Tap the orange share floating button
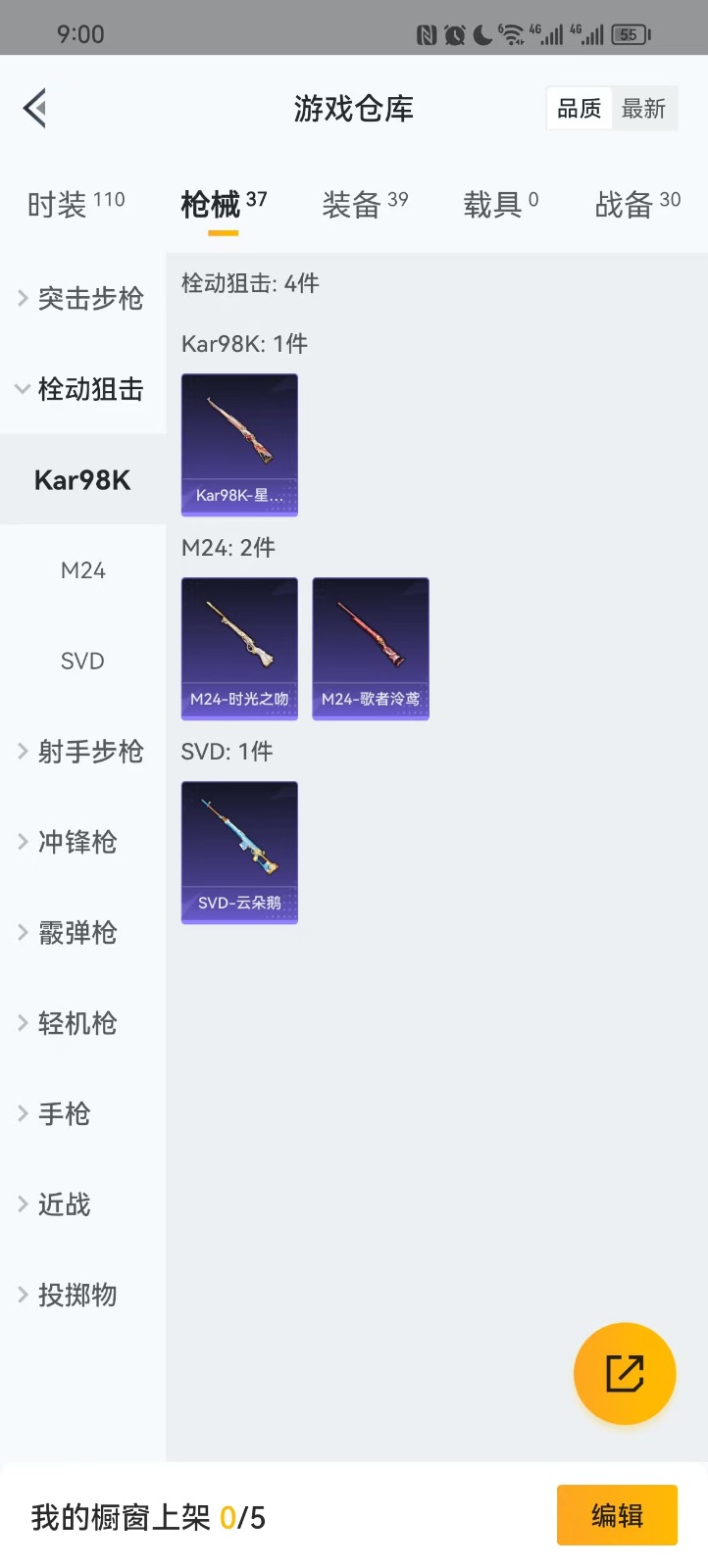 point(625,1373)
